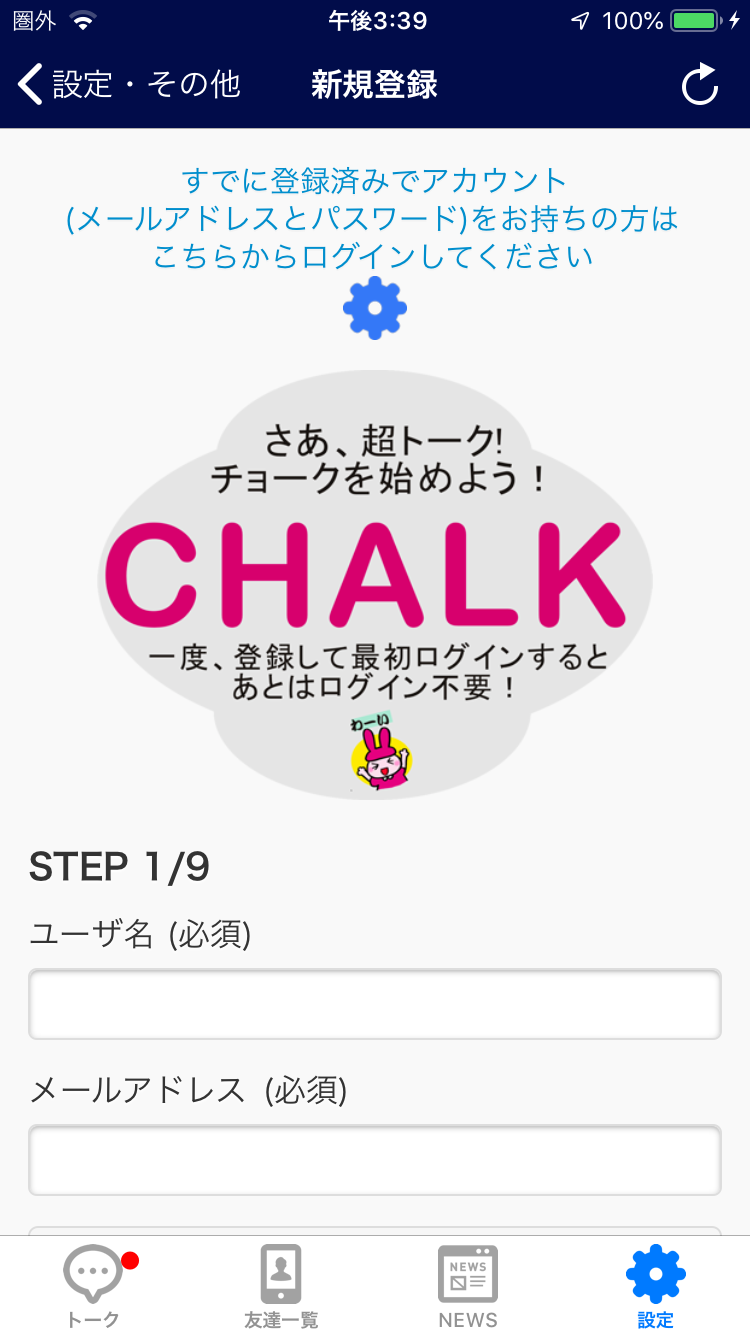Select the 設定 tab

point(656,1286)
